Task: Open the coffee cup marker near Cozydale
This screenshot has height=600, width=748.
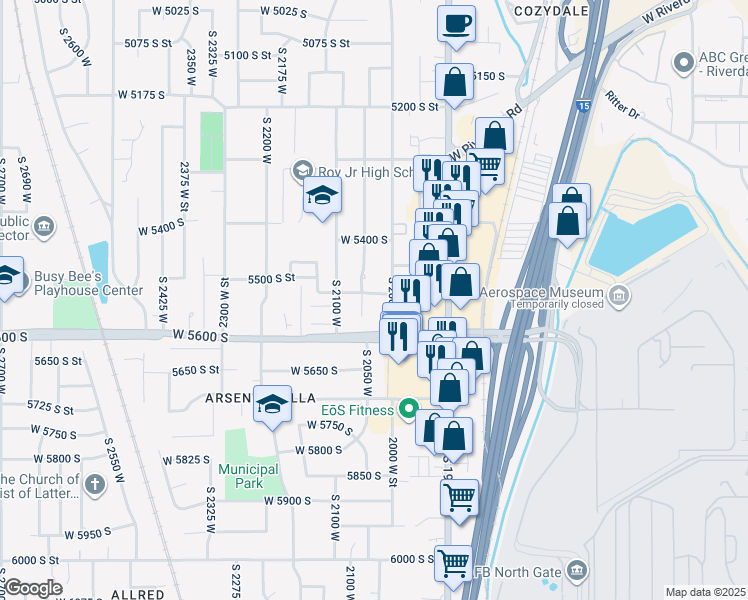Action: [x=456, y=24]
